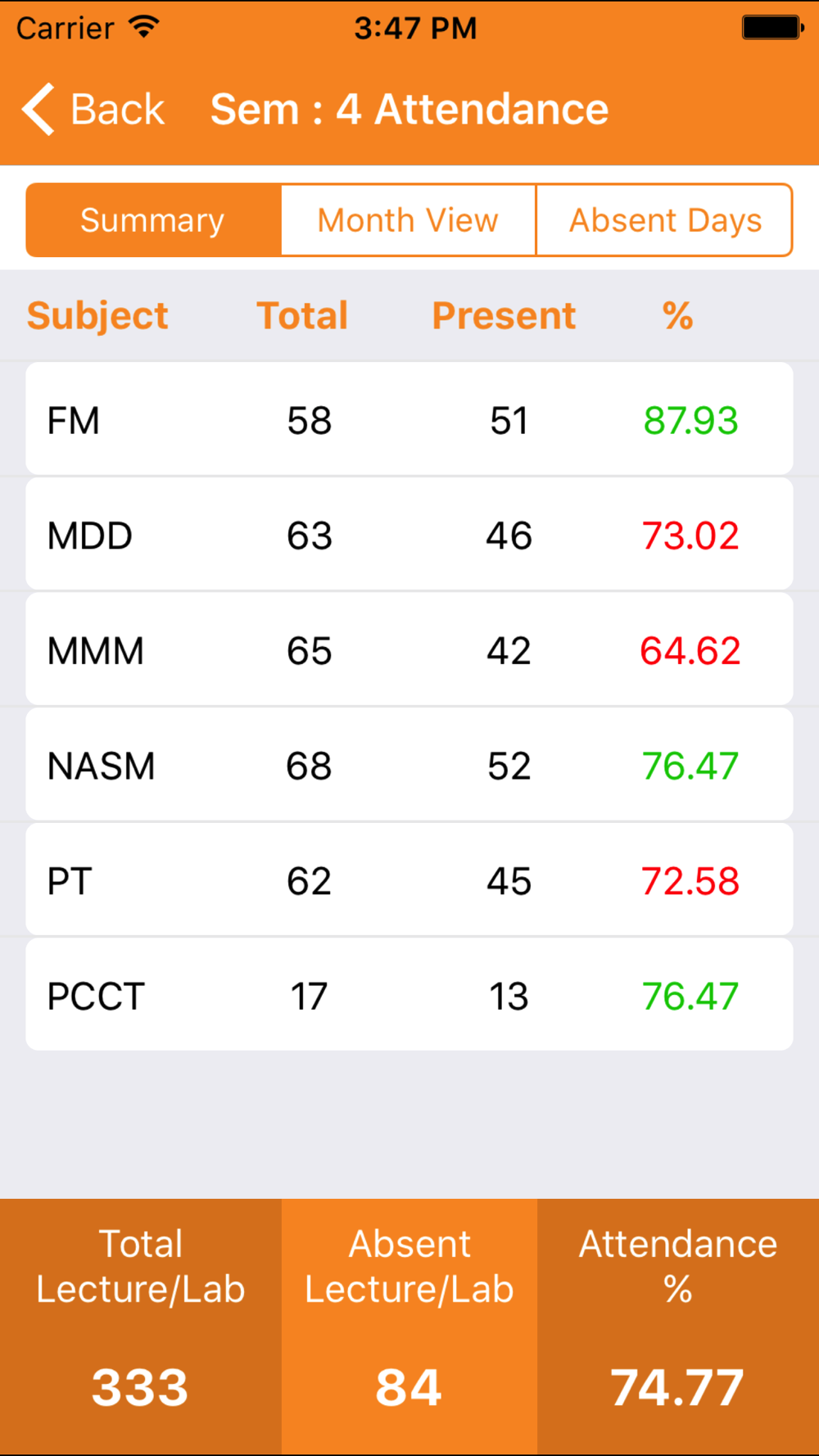Open the Absent Days tab
Screen dimensions: 819x1456
tap(664, 220)
